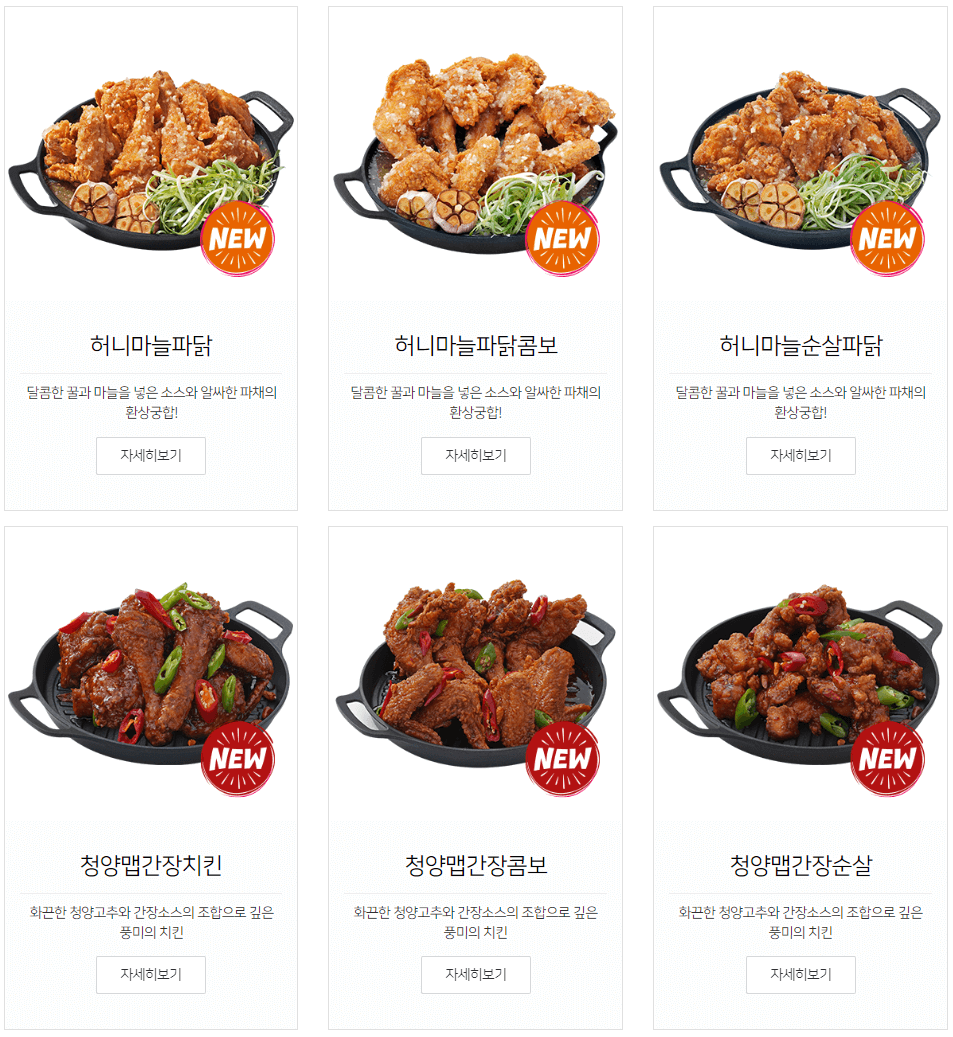Open details for 허니마늘순살파닭 via 자세히보기
This screenshot has height=1037, width=953.
point(800,456)
